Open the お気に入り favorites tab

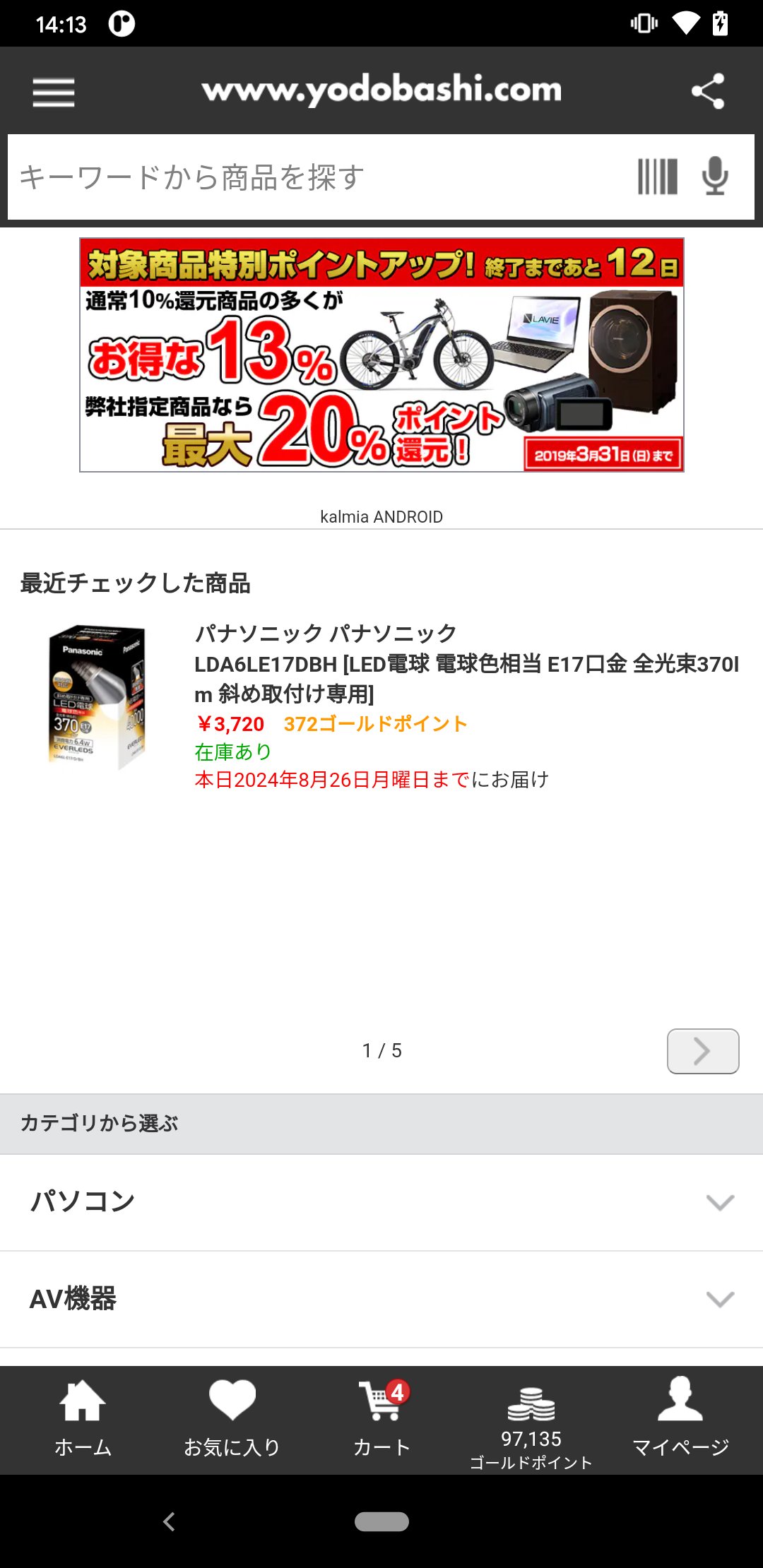232,1418
